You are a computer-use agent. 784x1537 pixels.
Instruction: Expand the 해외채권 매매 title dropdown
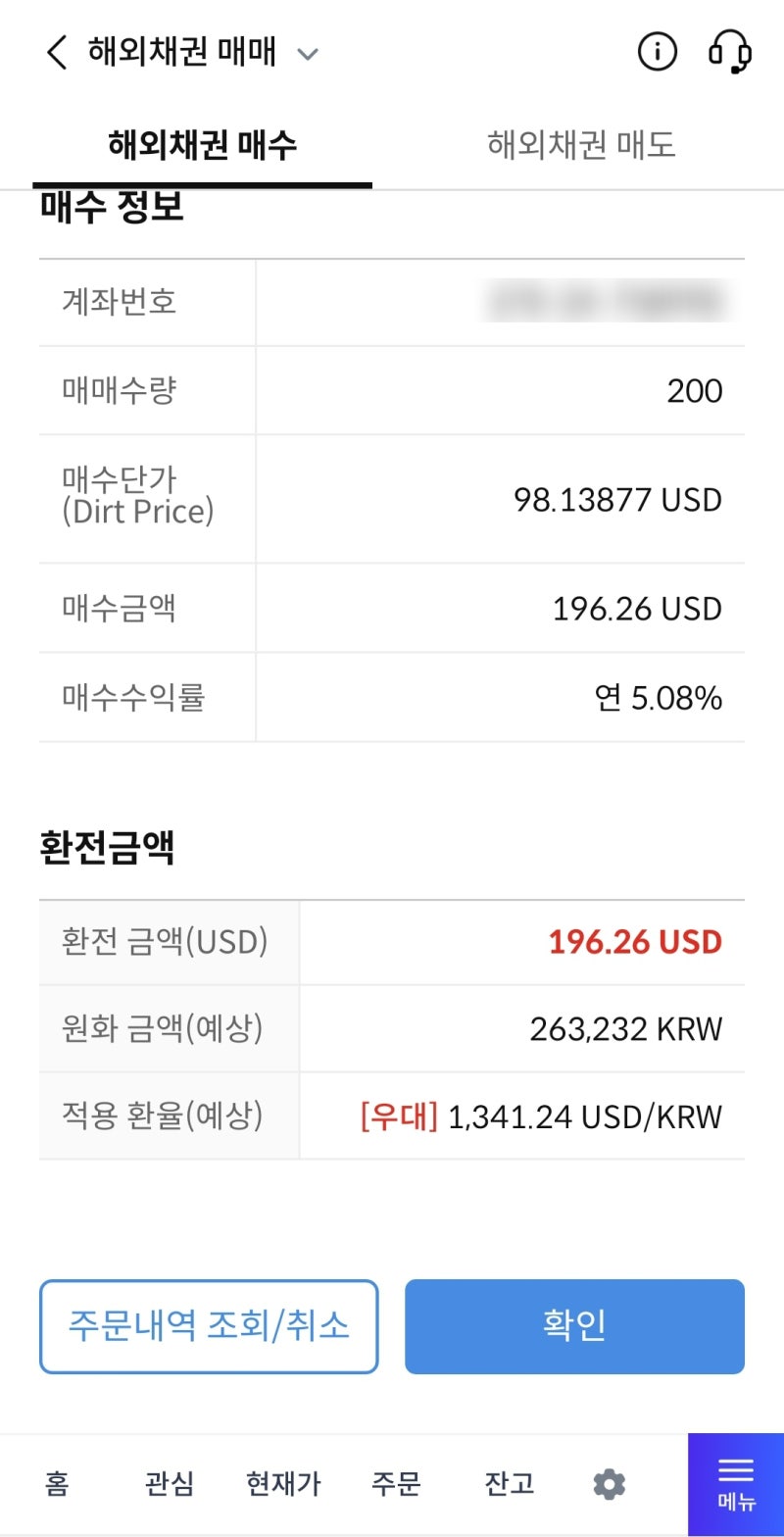[x=309, y=55]
